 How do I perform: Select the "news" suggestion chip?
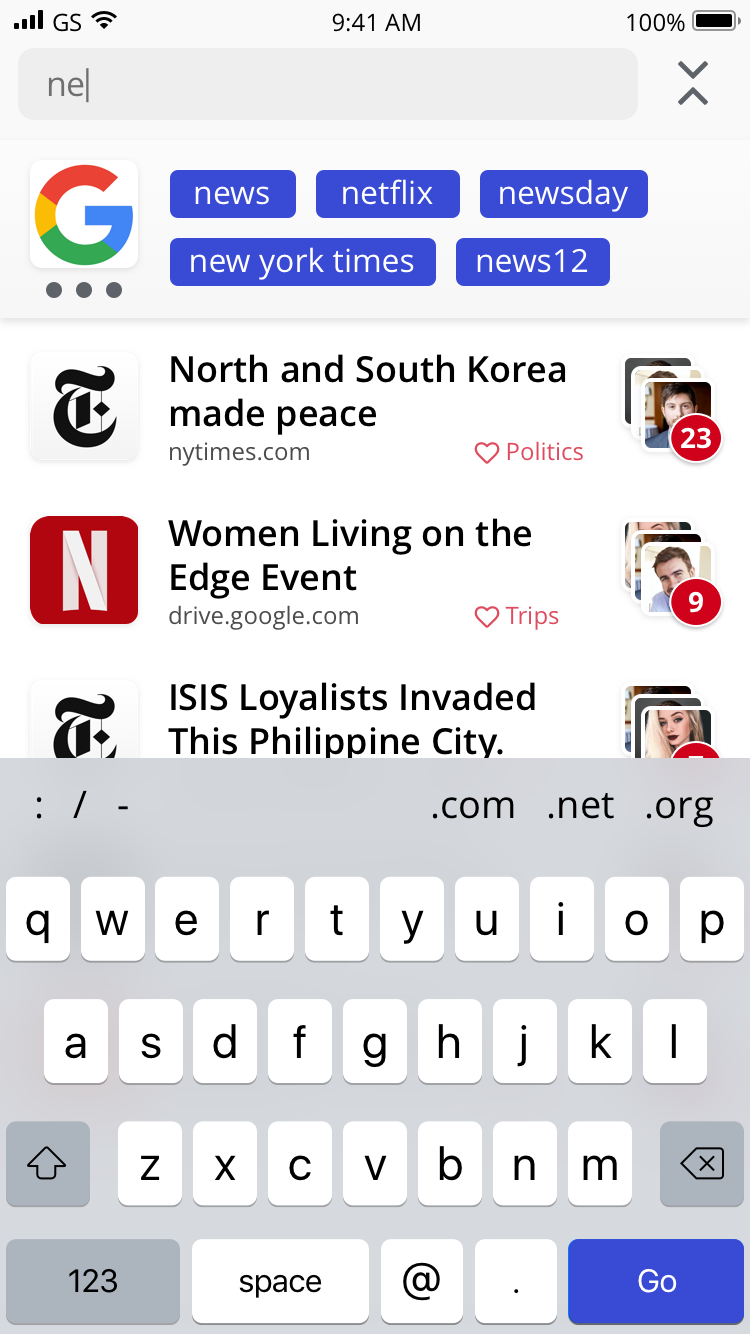point(232,194)
